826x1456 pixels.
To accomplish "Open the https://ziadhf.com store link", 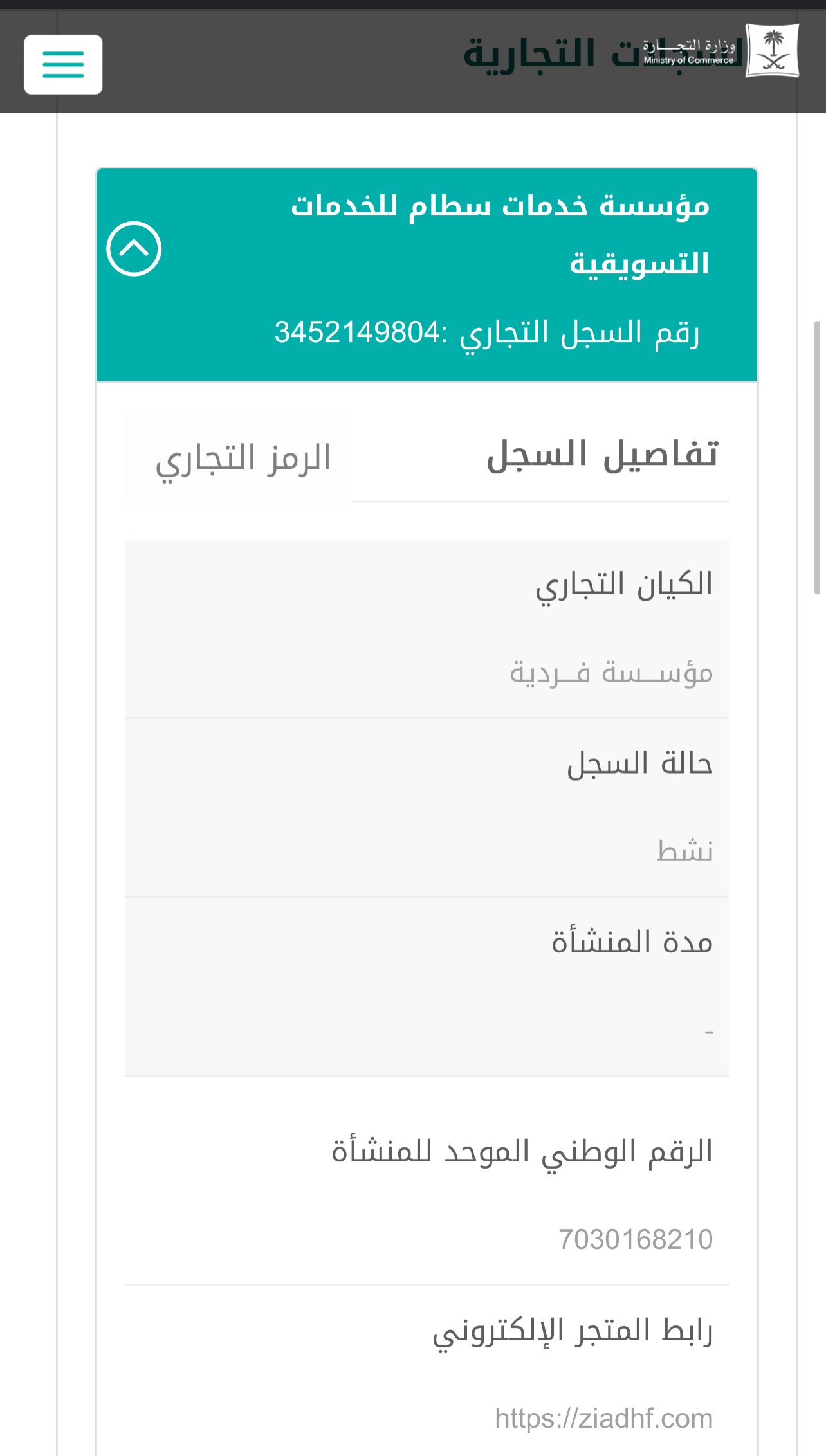I will click(603, 1418).
